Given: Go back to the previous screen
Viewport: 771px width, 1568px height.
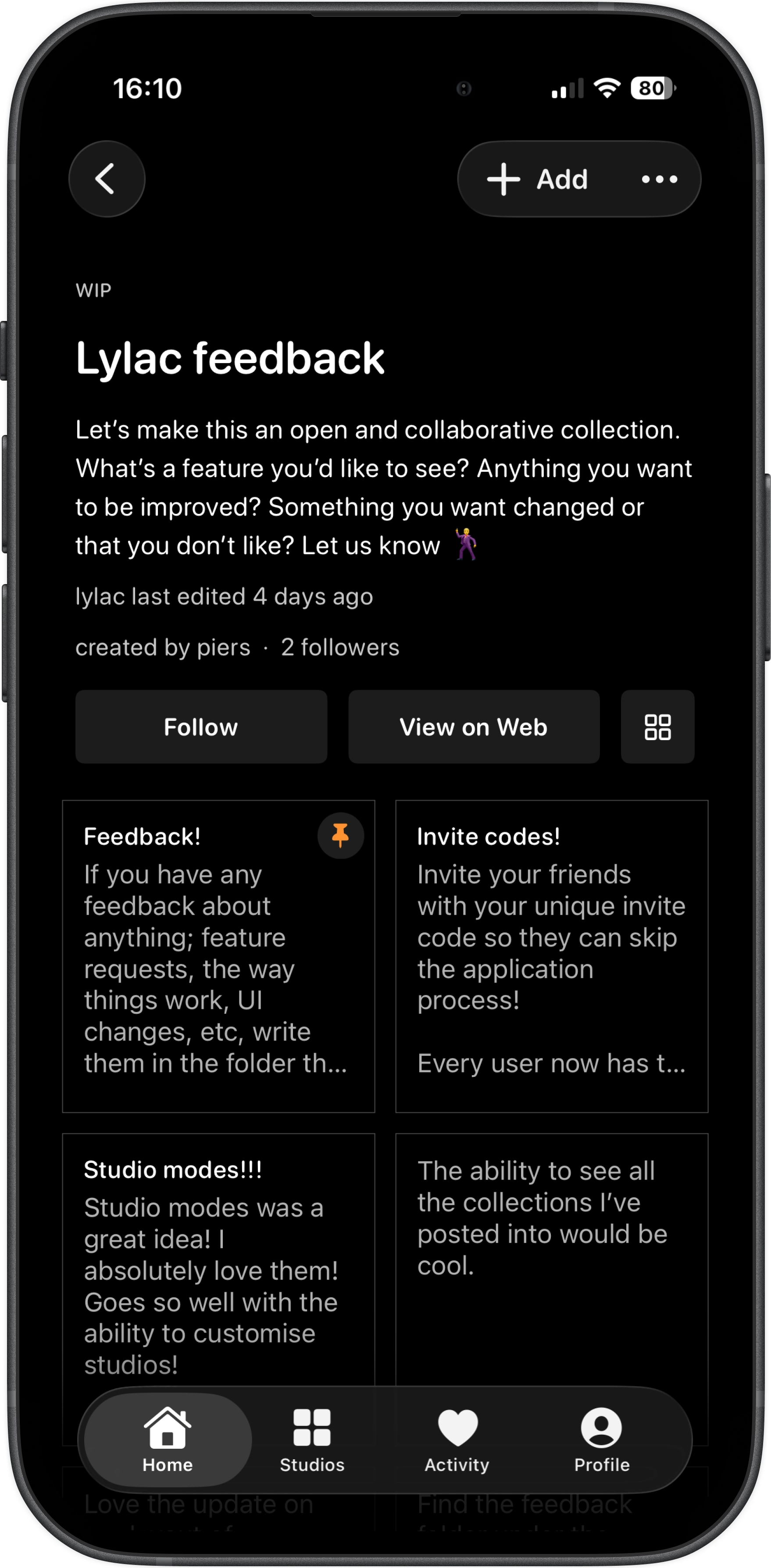Looking at the screenshot, I should [107, 179].
